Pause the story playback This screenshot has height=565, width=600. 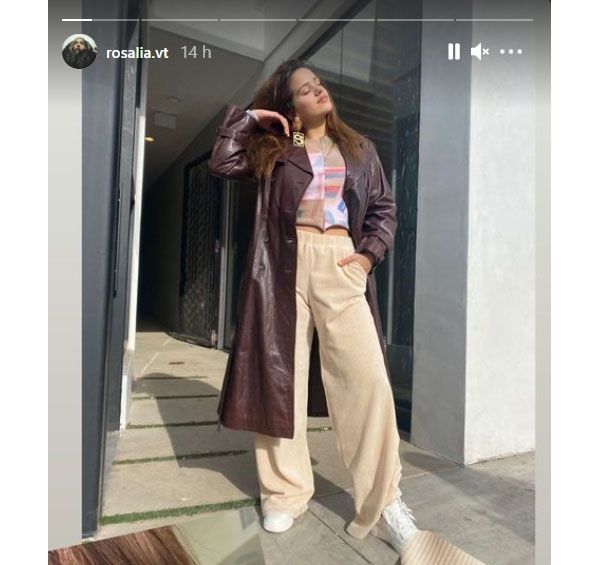coord(453,51)
